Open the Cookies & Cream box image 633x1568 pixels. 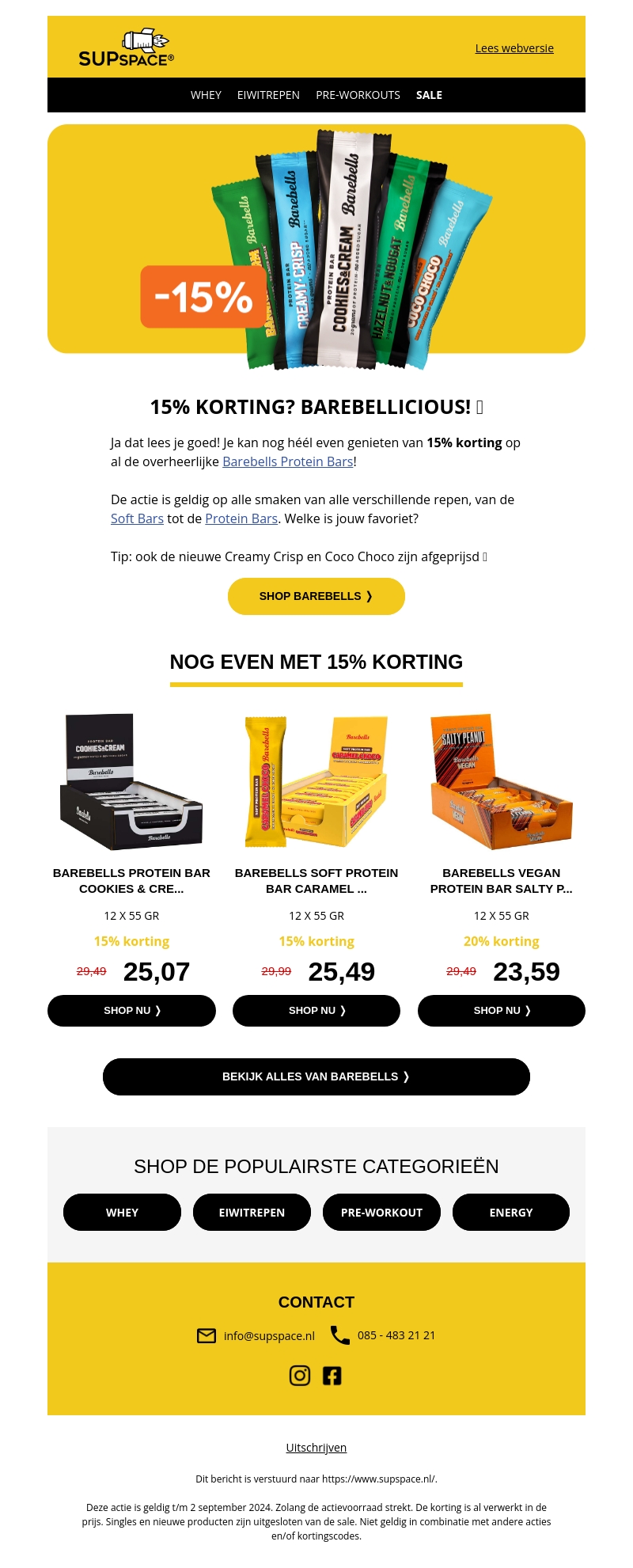131,781
